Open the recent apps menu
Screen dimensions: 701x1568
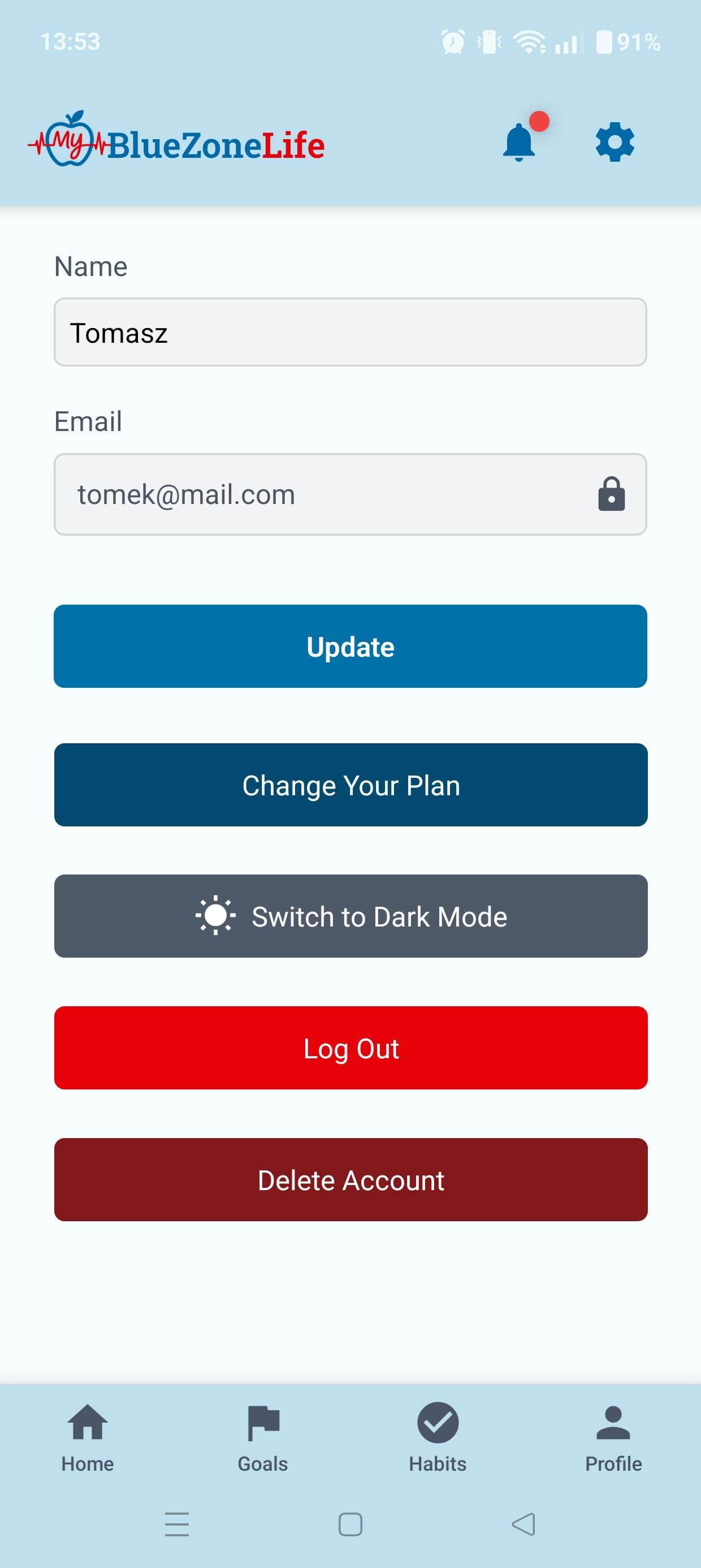point(177,1524)
